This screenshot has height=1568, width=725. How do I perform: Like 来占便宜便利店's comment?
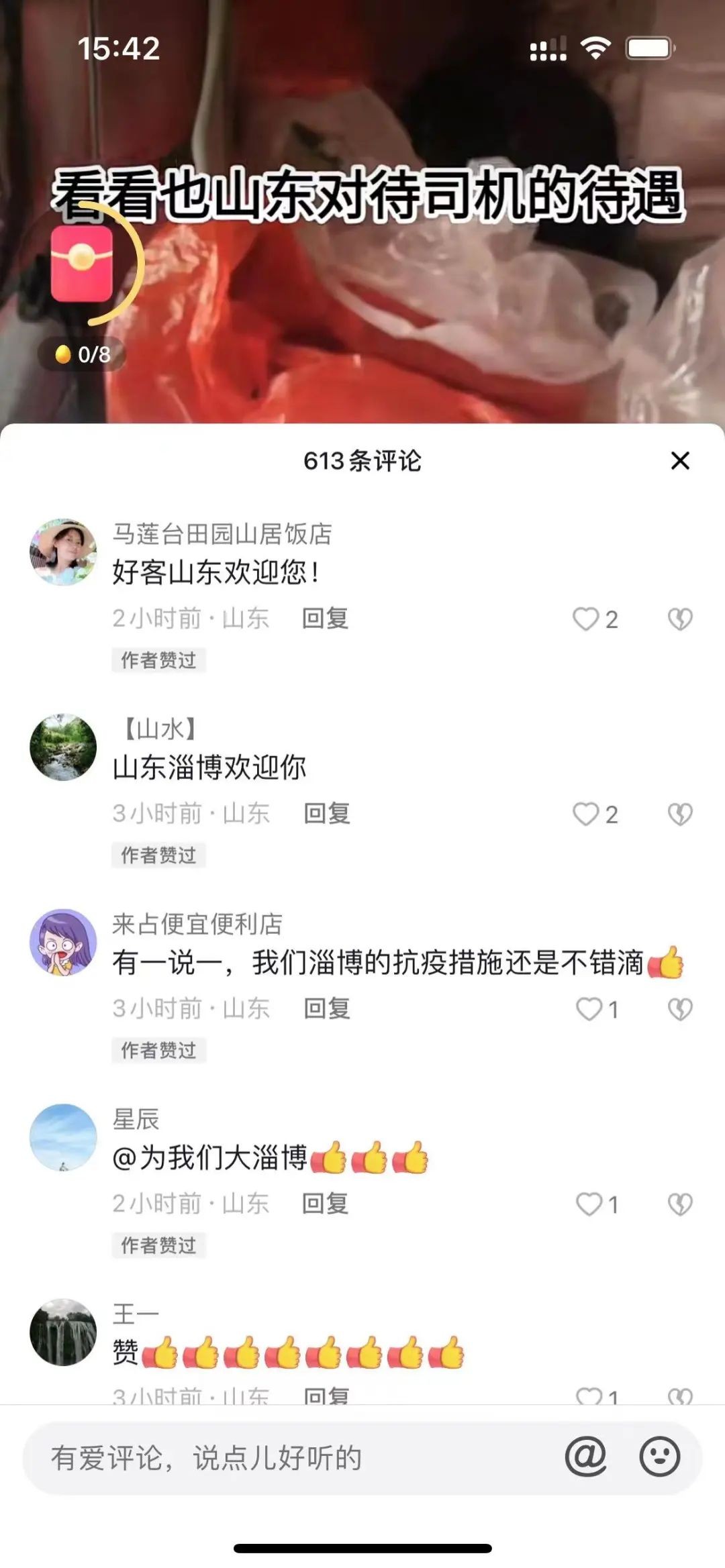pos(589,1008)
